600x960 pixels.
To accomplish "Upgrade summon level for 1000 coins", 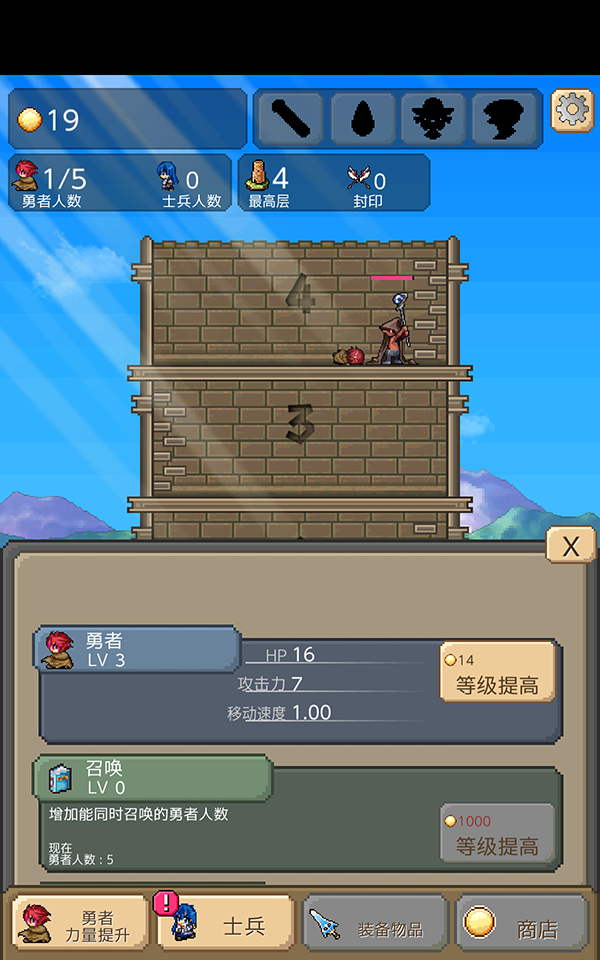I will (x=497, y=833).
